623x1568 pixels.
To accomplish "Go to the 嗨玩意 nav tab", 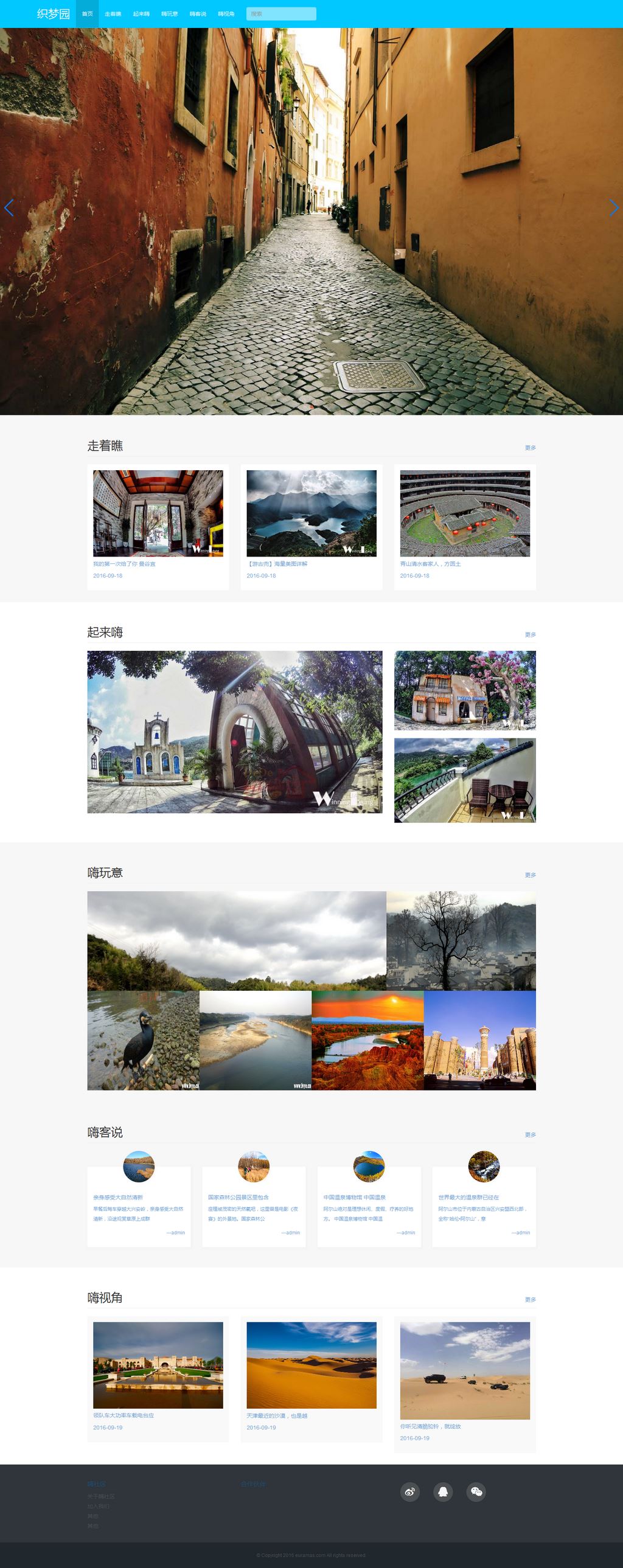I will (x=169, y=14).
